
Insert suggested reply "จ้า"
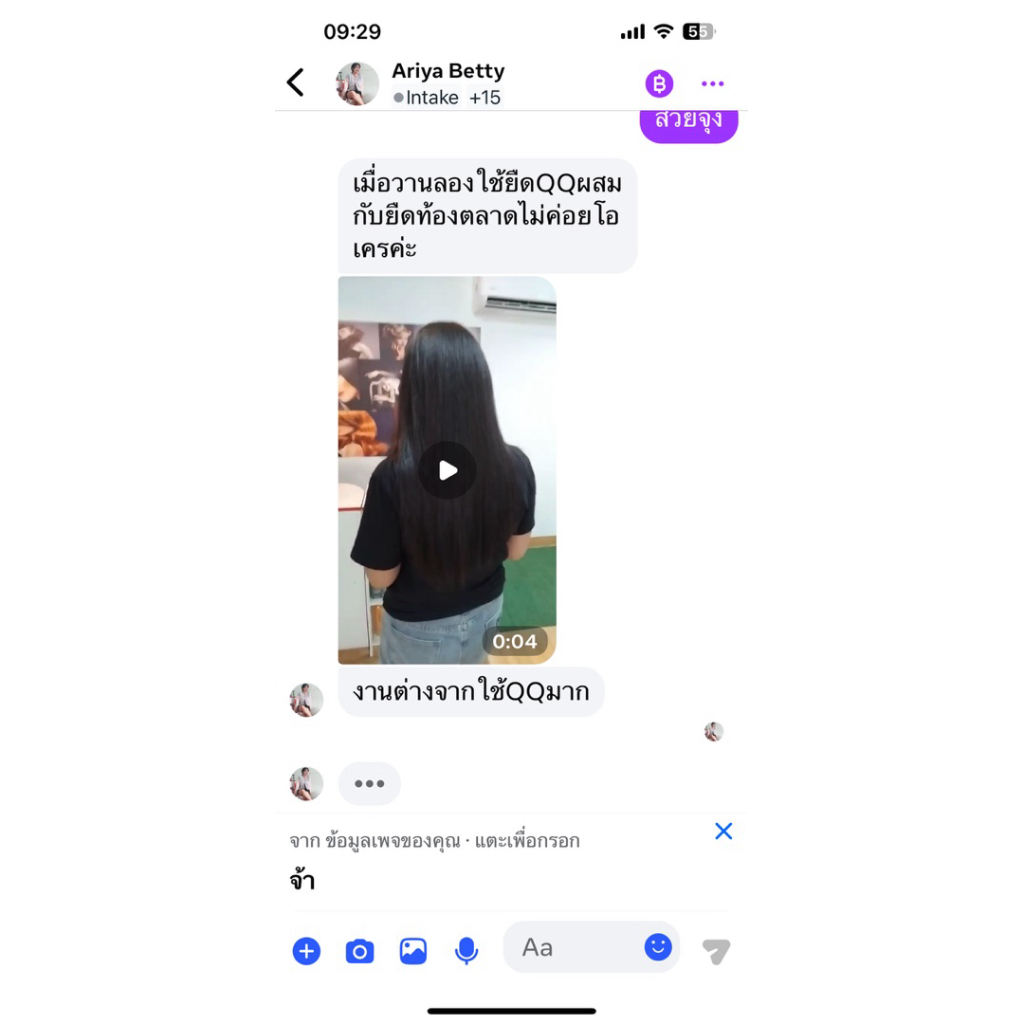click(x=302, y=880)
